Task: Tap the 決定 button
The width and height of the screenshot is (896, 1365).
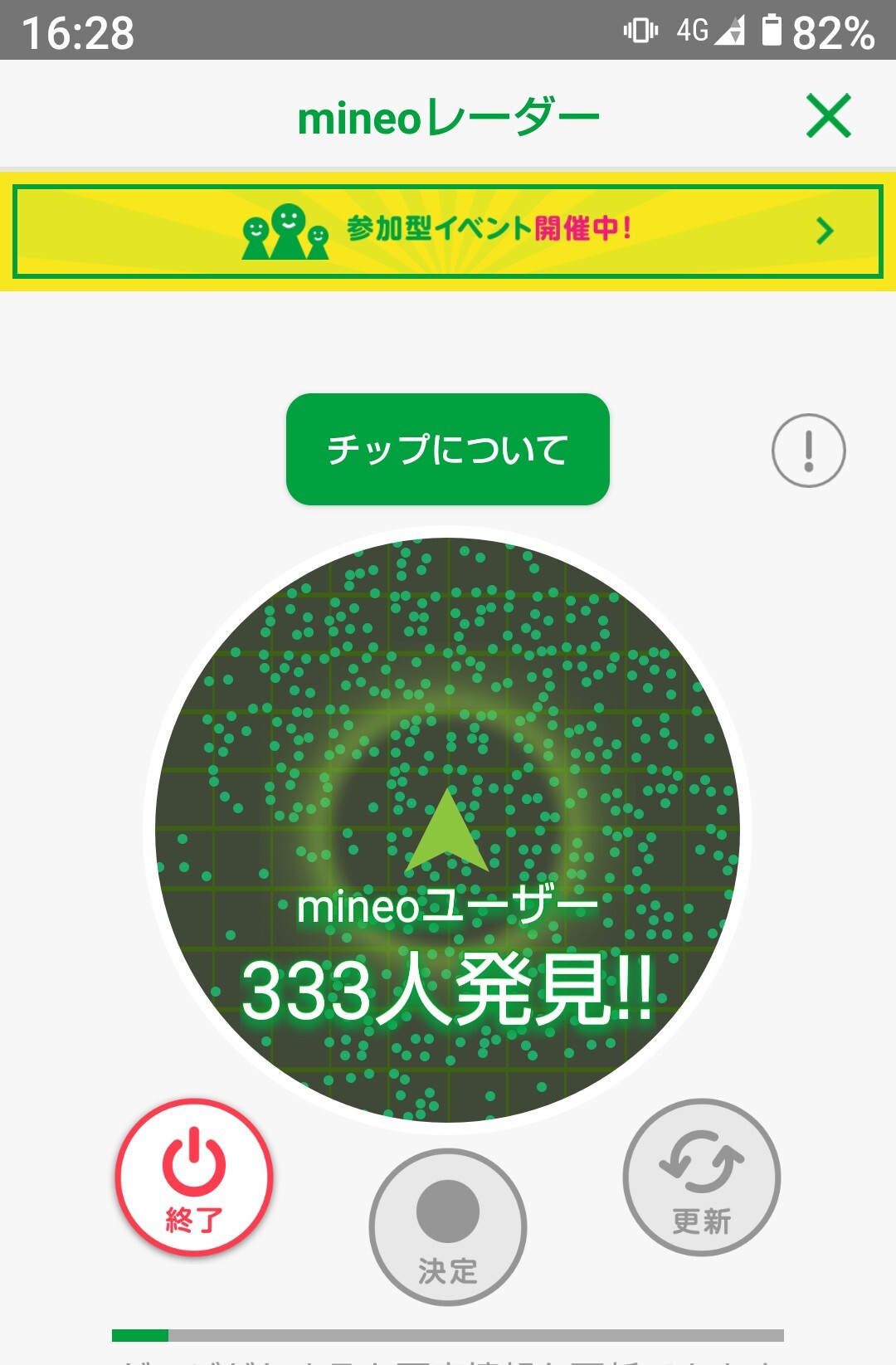Action: pos(448,1227)
